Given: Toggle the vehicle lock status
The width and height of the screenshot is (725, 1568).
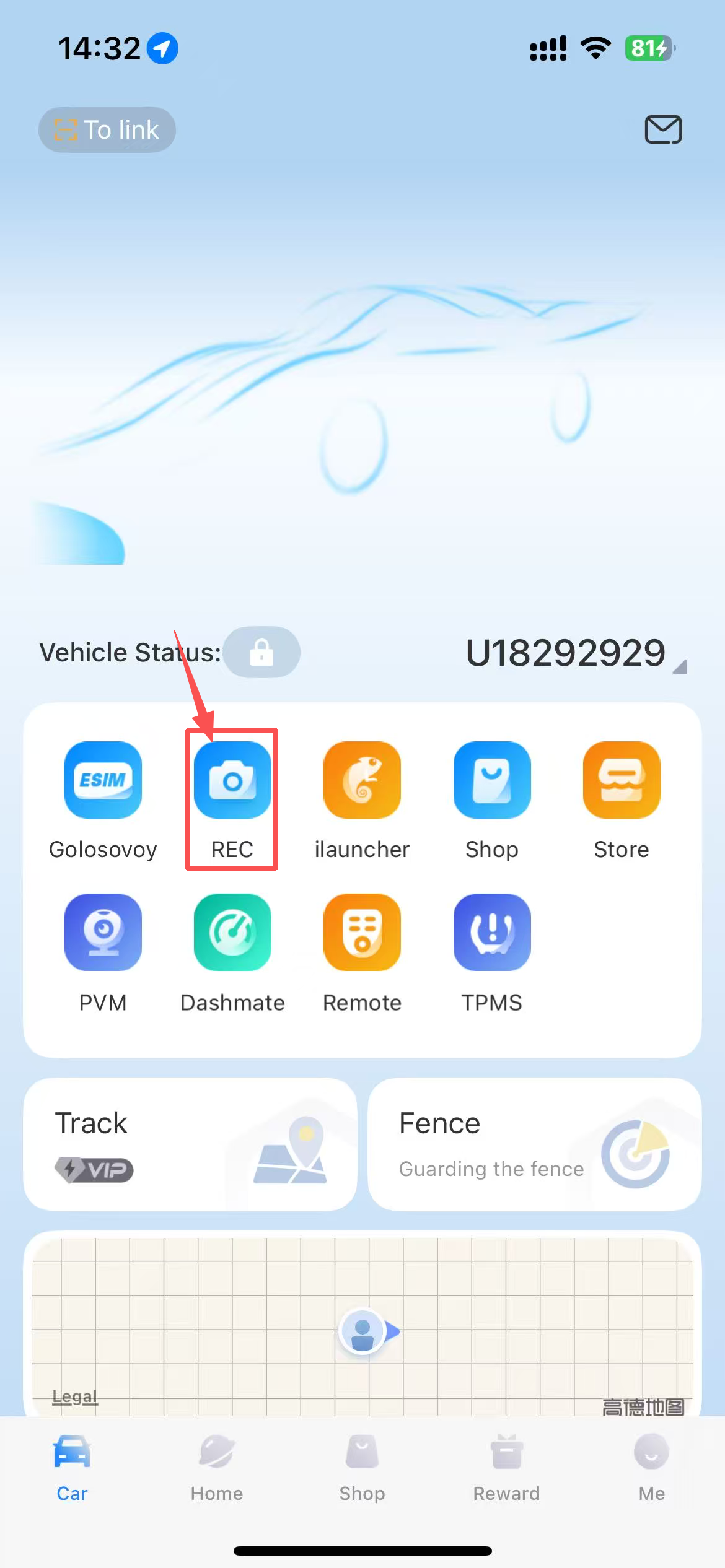Looking at the screenshot, I should (x=261, y=651).
